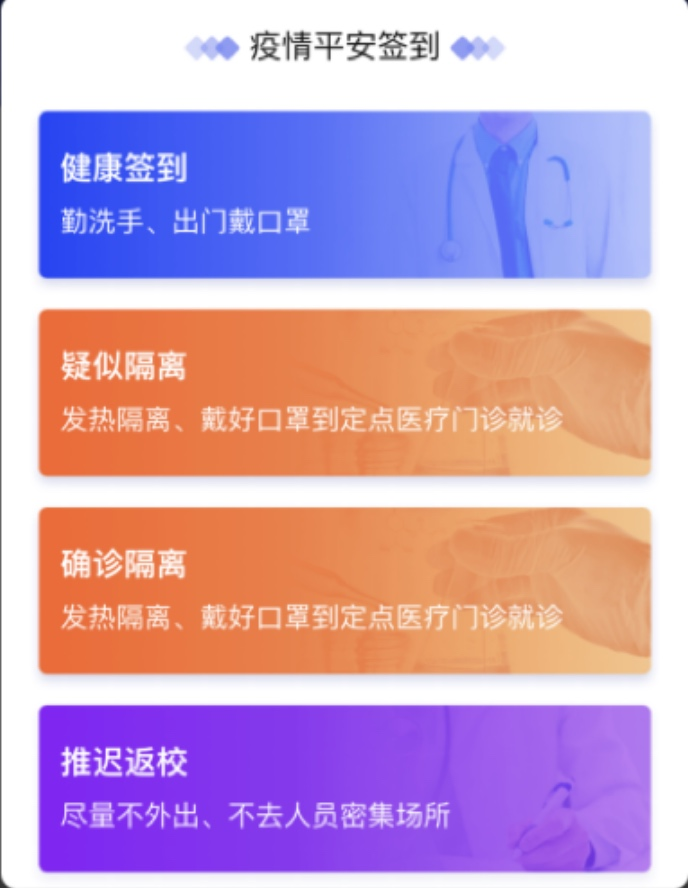Choose the 推迟返校 delayed return card

[344, 788]
